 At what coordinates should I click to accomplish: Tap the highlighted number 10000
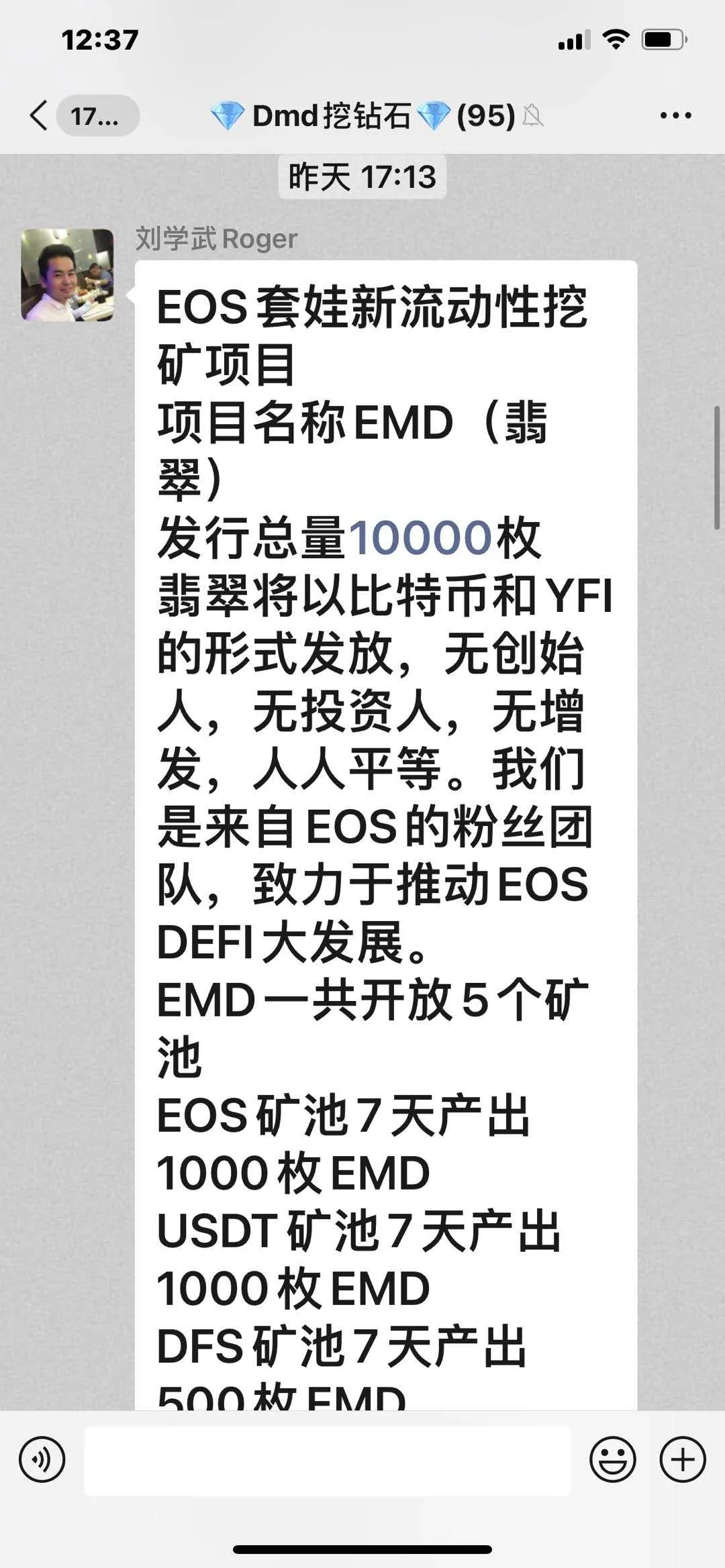(420, 538)
